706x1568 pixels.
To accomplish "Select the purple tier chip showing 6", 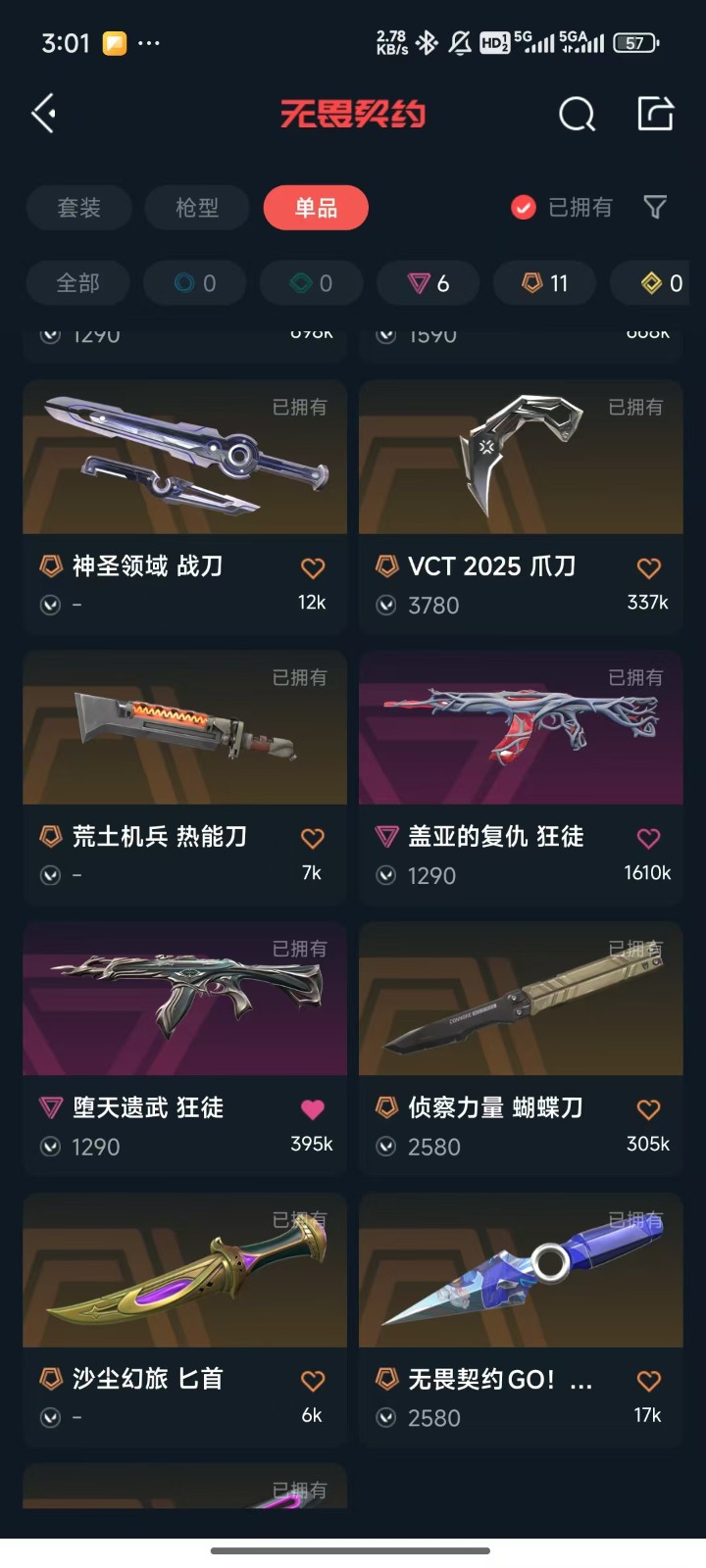I will (x=429, y=283).
